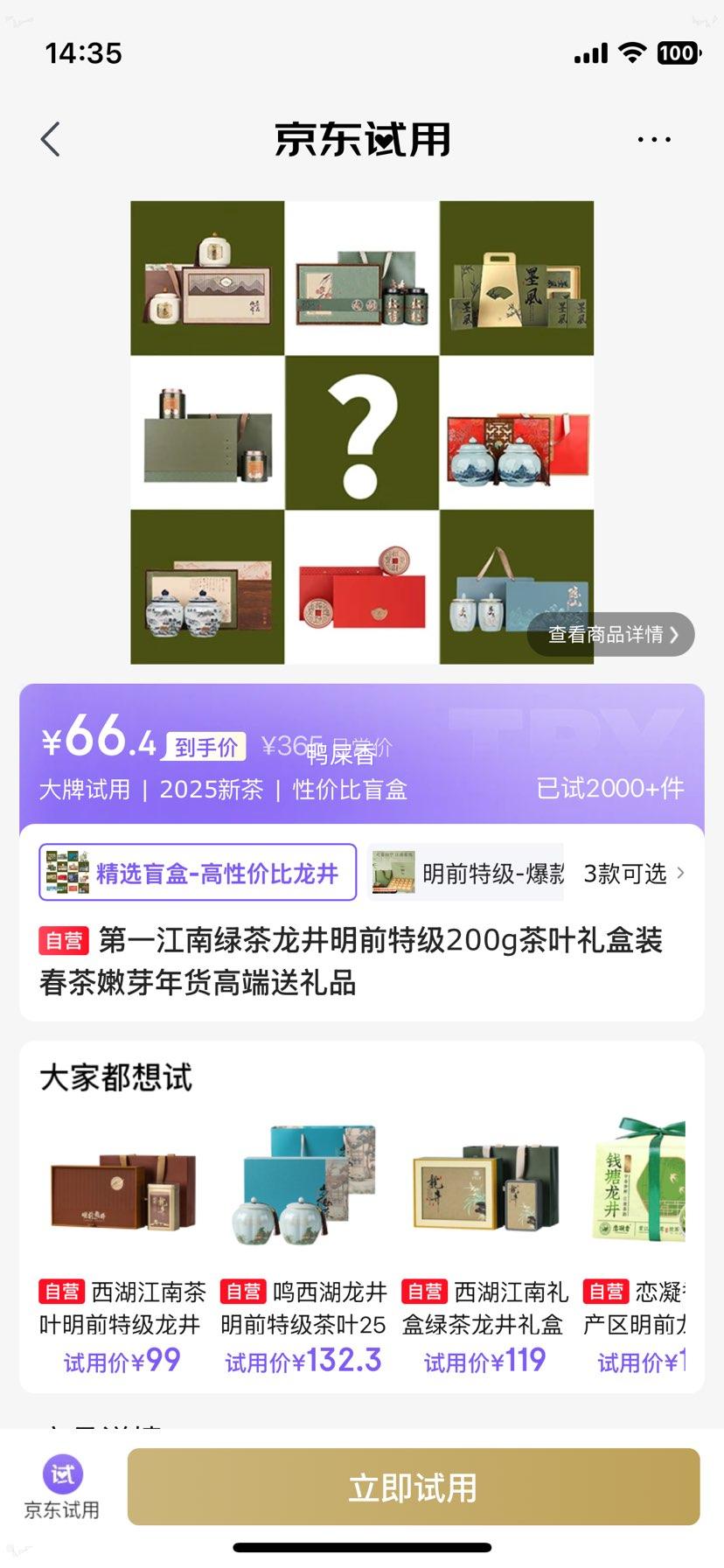Screen dimensions: 724x1568
Task: Tap the Wi-Fi icon in the status bar
Action: click(631, 53)
